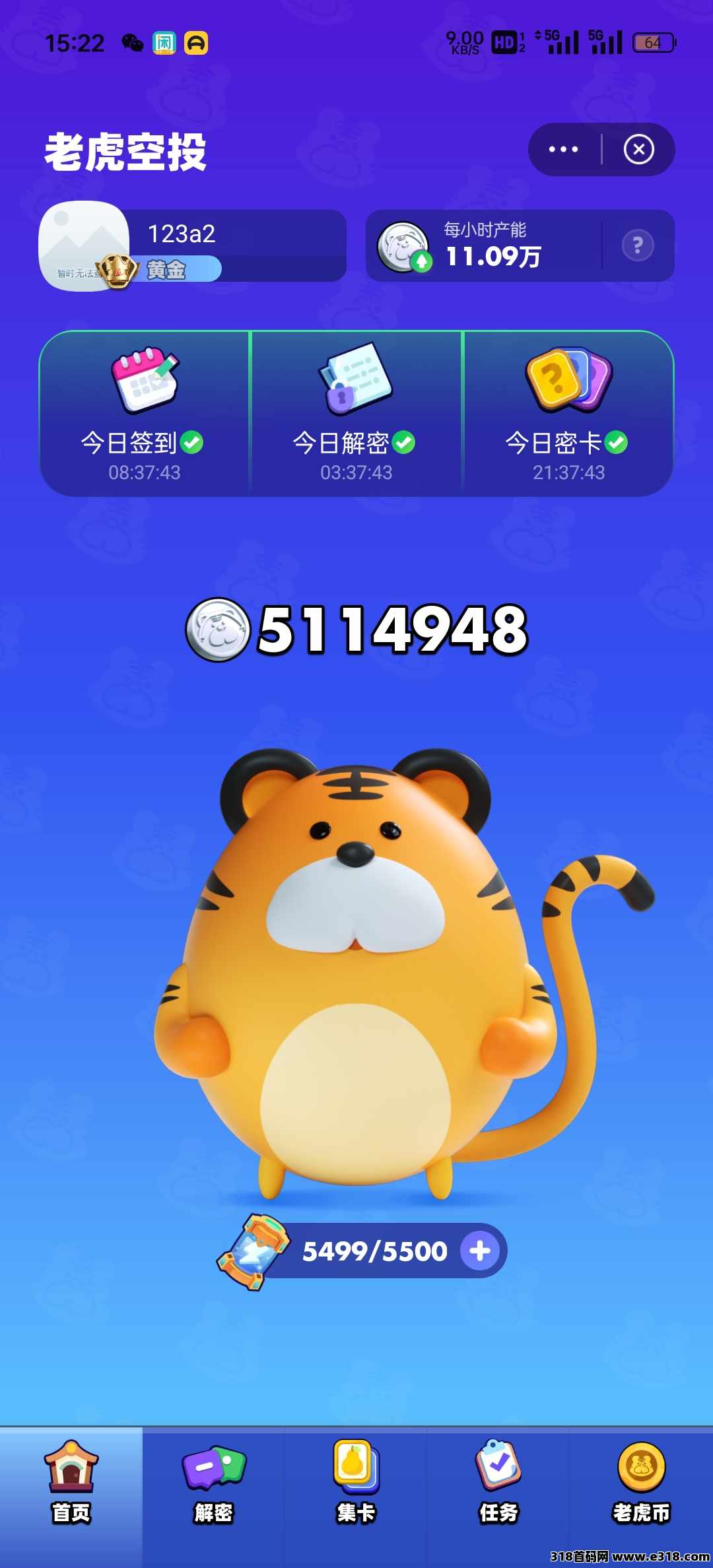Open the 今日解密 daily puzzle
The height and width of the screenshot is (1568, 713).
[x=356, y=414]
